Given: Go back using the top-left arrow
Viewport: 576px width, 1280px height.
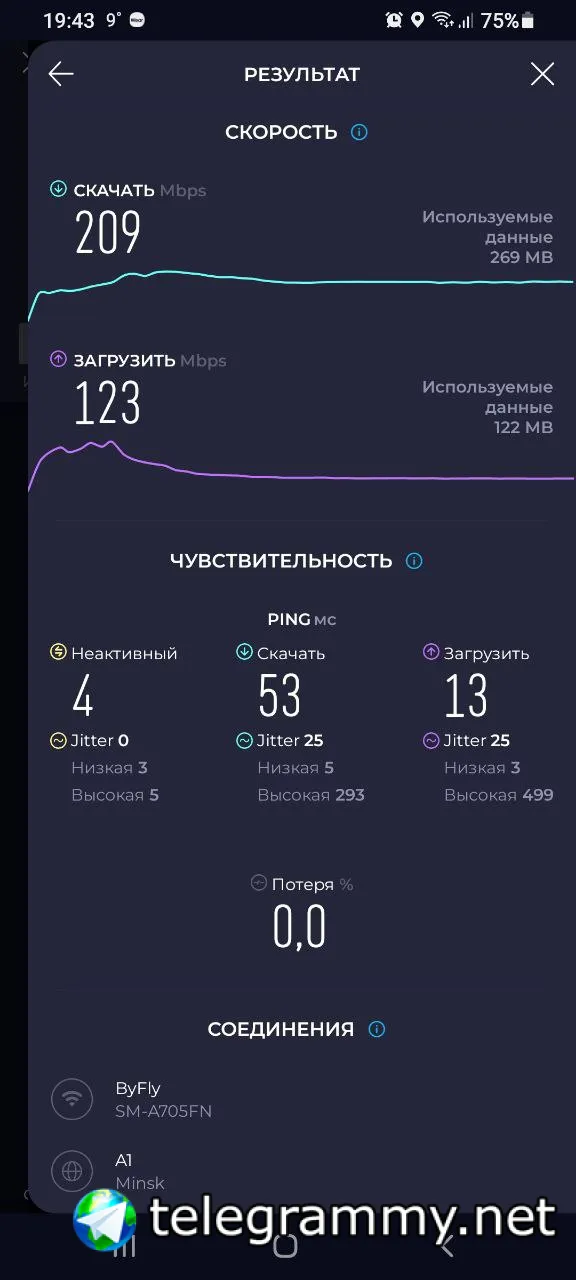Looking at the screenshot, I should pyautogui.click(x=61, y=74).
